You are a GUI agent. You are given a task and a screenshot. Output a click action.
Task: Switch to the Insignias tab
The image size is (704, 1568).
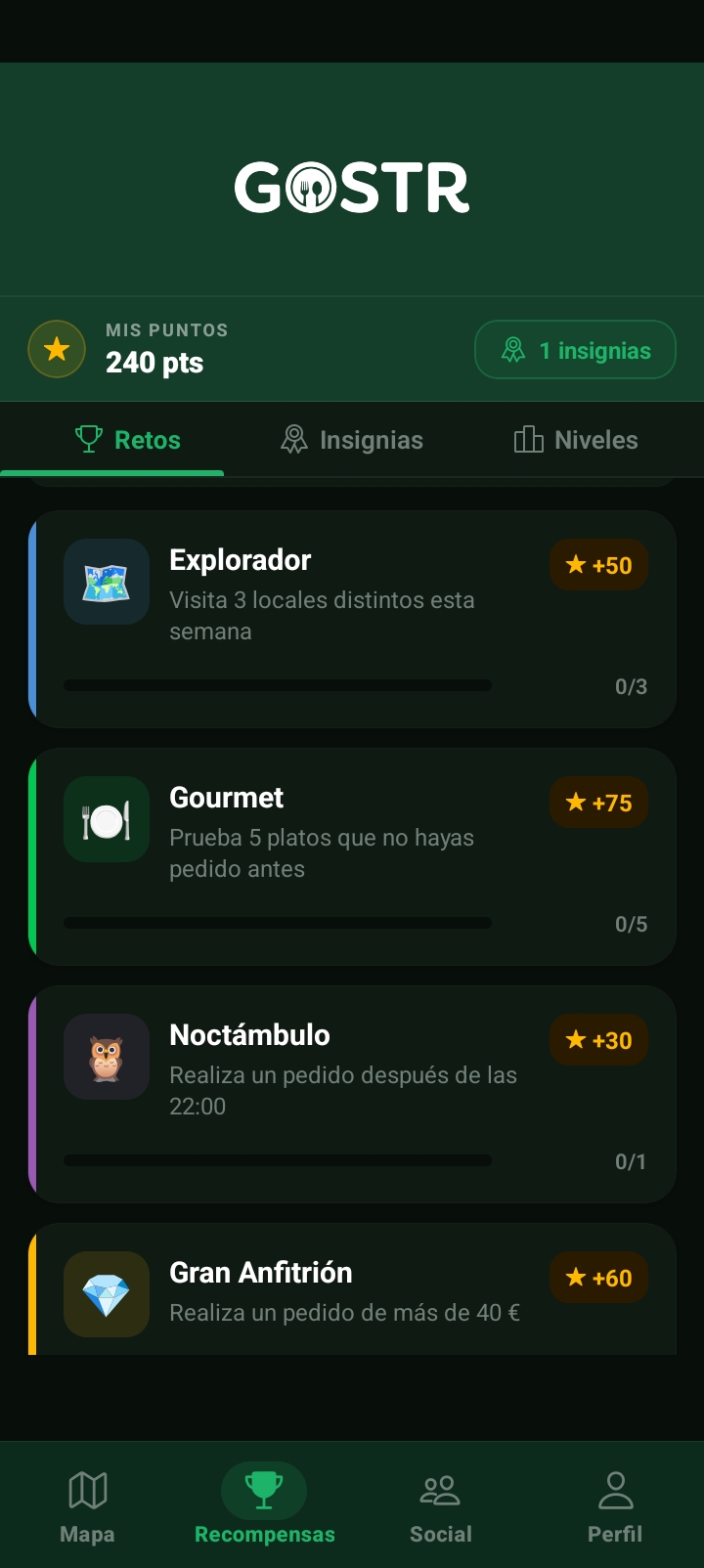351,439
